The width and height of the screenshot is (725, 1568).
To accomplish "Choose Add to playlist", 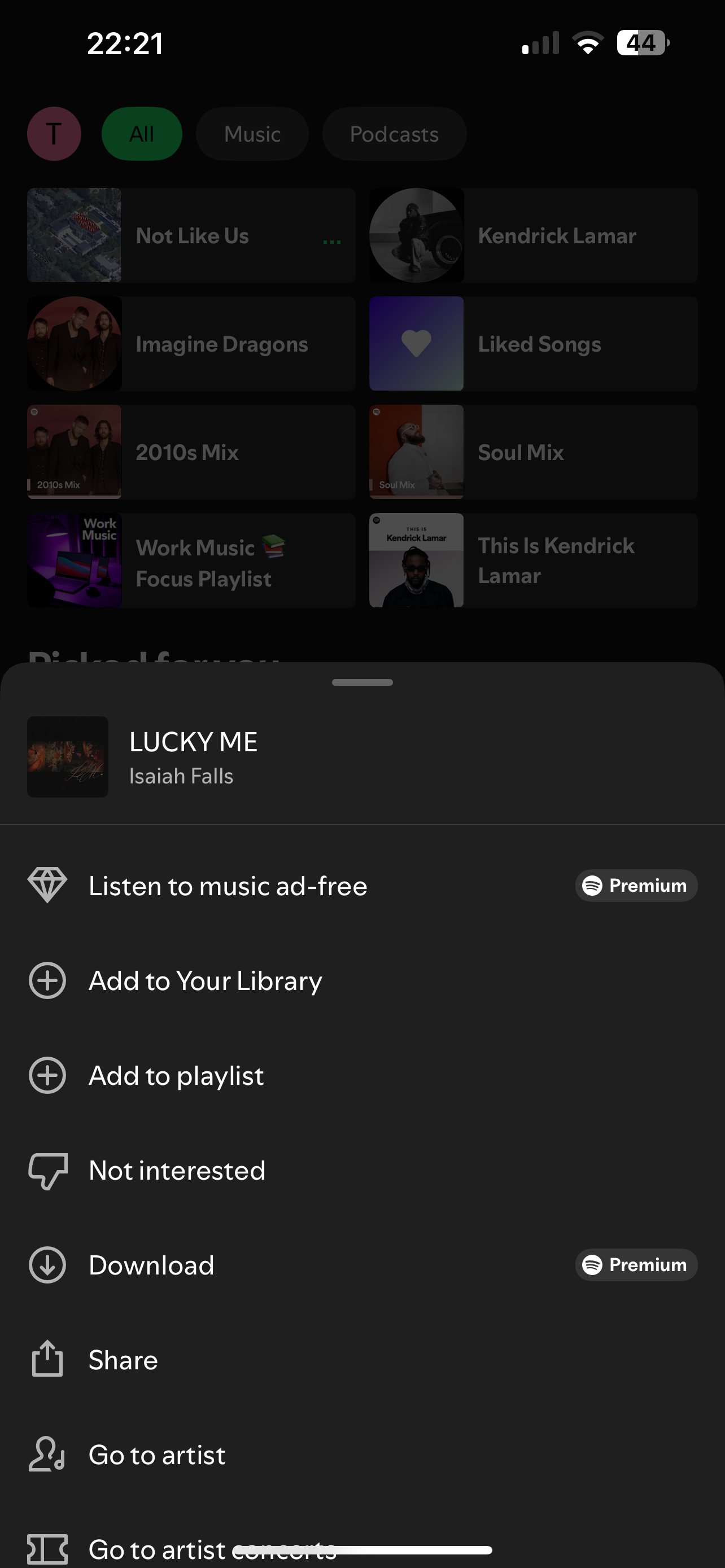I will (x=176, y=1076).
